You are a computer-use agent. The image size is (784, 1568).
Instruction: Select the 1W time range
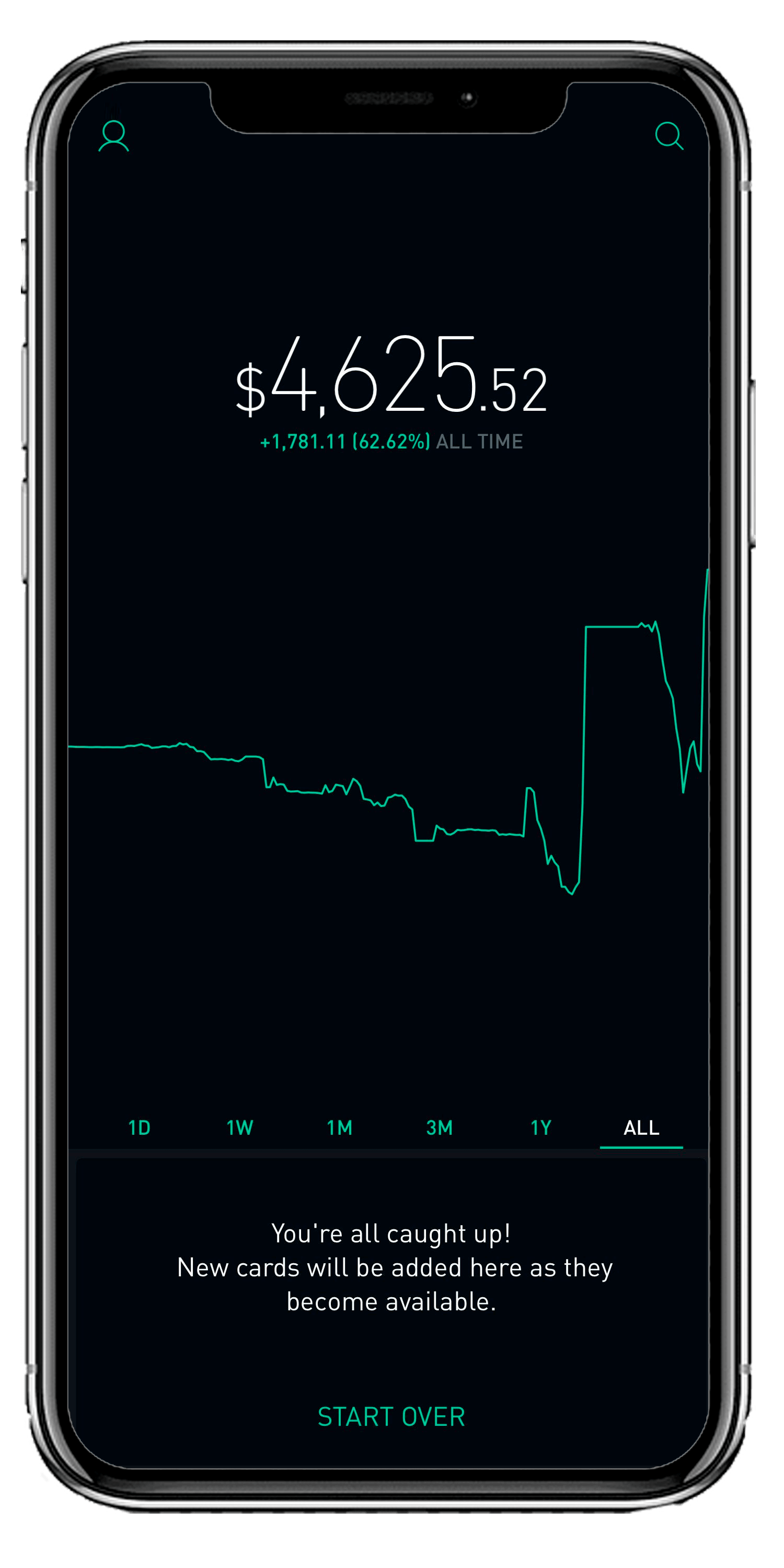click(239, 1127)
